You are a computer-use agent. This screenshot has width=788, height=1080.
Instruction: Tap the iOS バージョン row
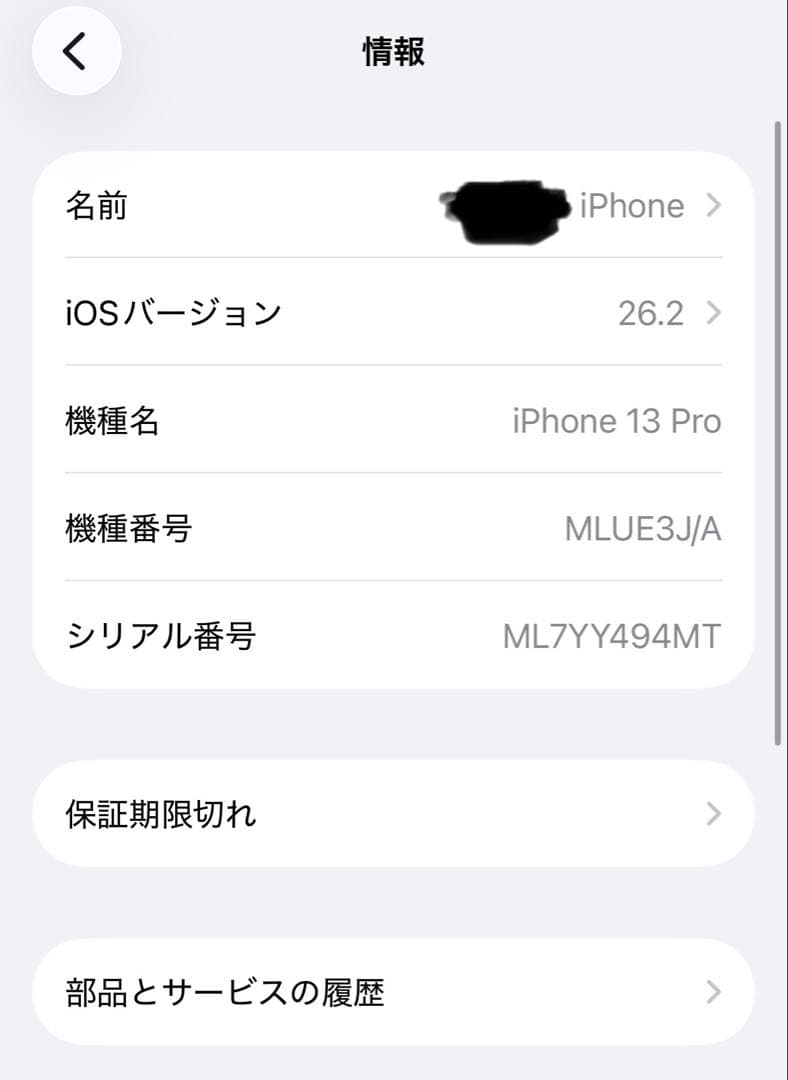[x=394, y=313]
